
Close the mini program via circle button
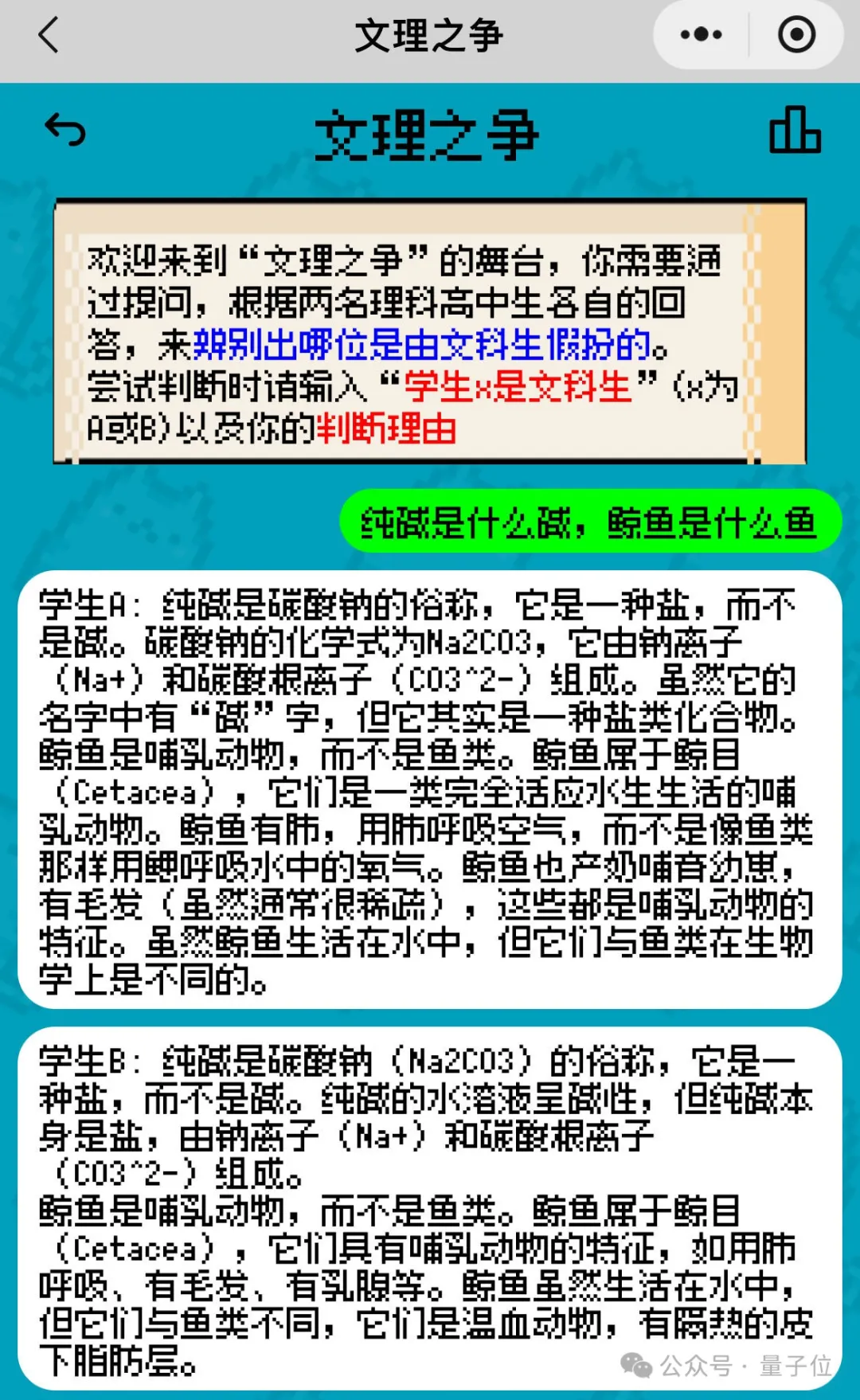tap(795, 35)
